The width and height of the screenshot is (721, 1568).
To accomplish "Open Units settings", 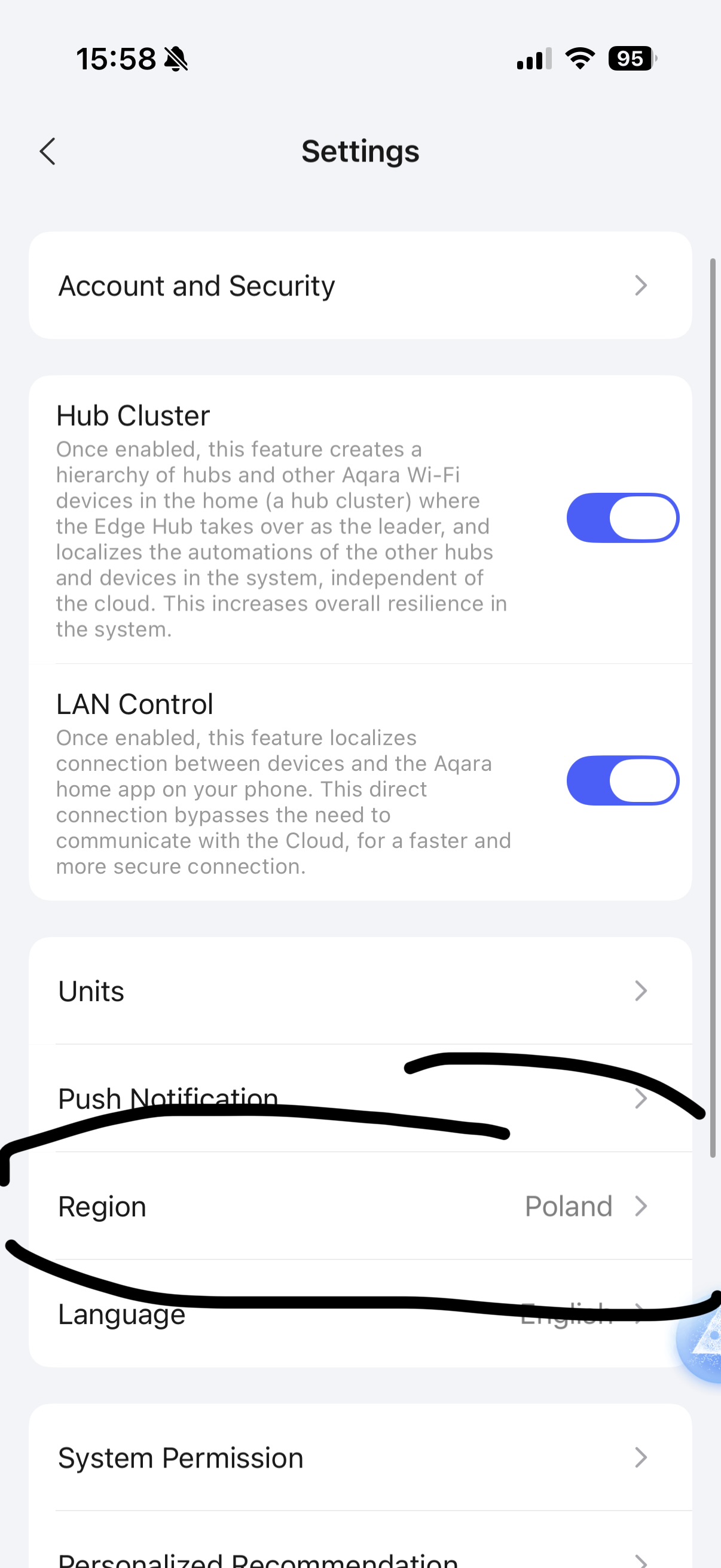I will pos(360,991).
